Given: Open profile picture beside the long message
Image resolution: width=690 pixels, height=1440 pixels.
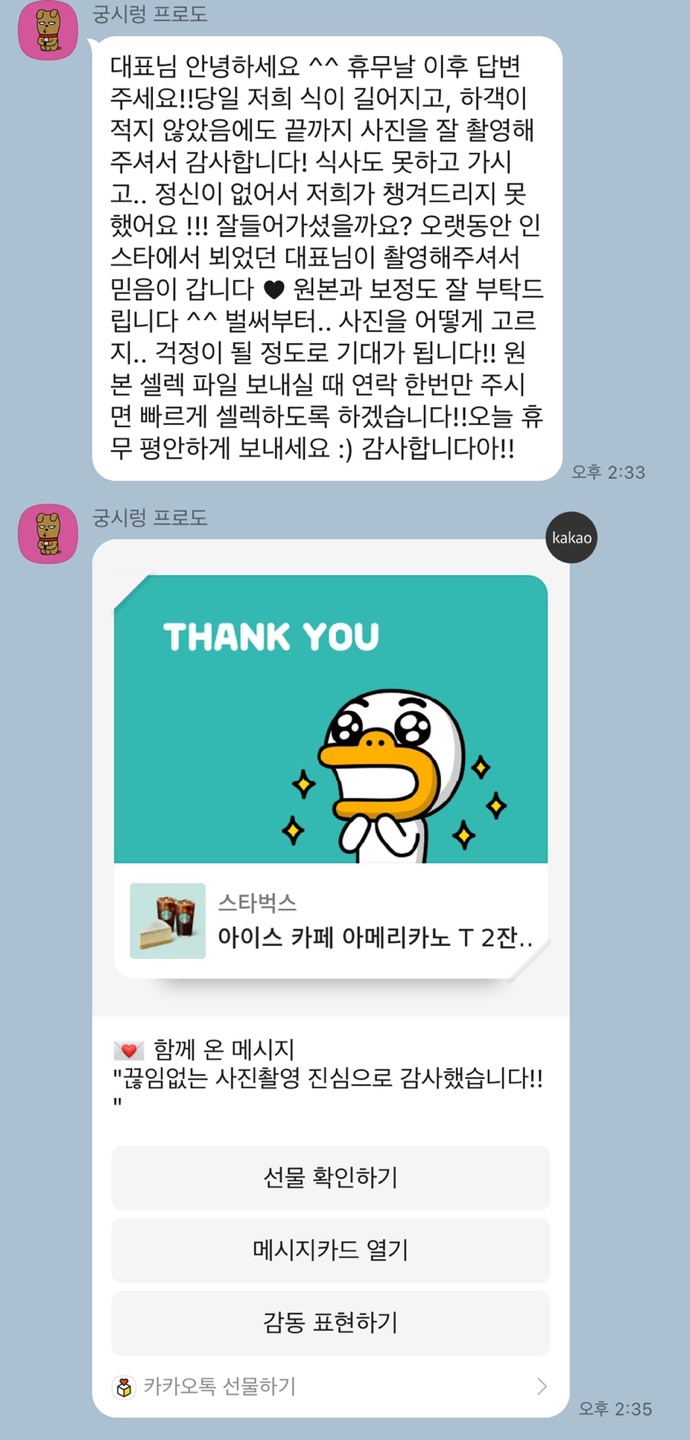Looking at the screenshot, I should [x=47, y=31].
